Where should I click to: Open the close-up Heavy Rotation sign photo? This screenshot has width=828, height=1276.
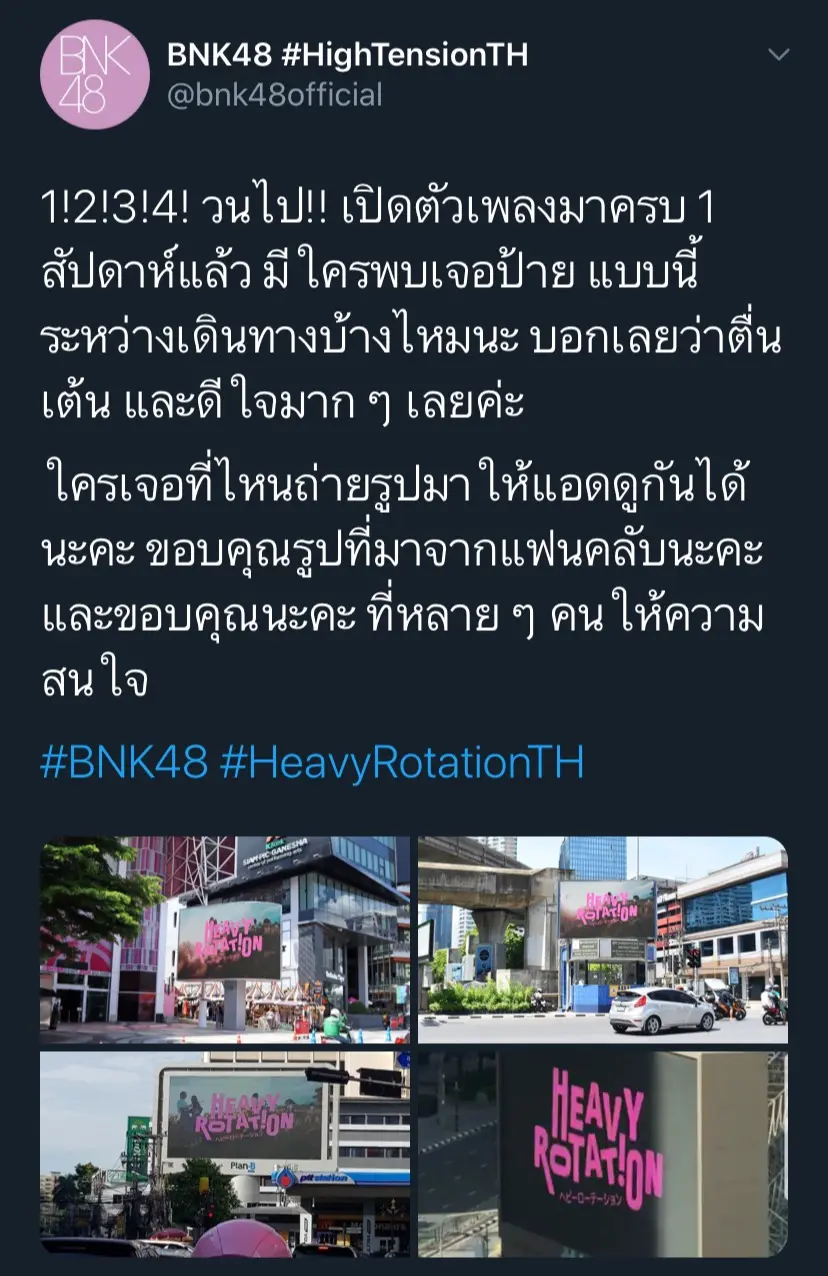point(603,1153)
